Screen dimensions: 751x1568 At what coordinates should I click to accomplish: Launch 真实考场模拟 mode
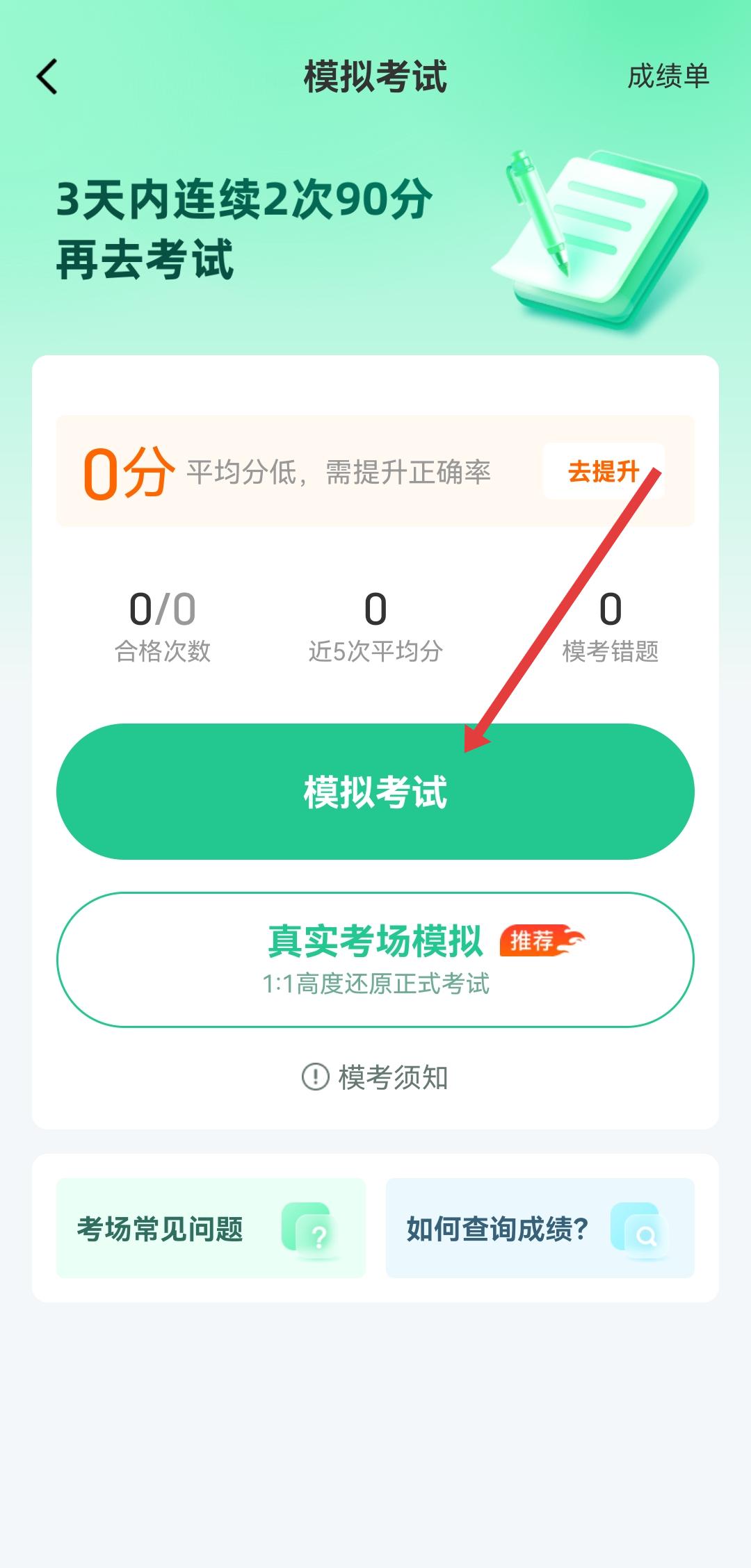[375, 959]
